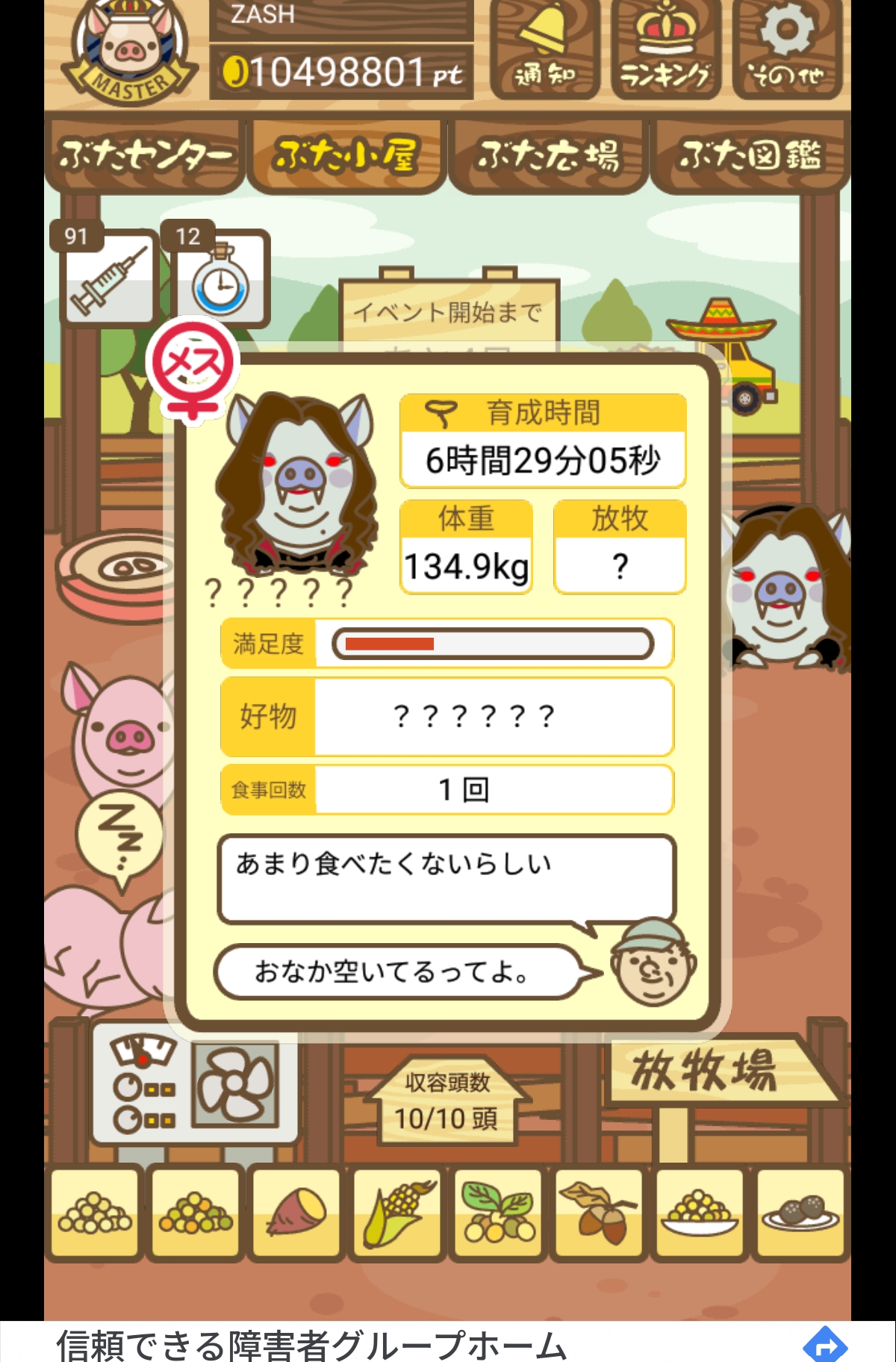
Task: Feed the sweet potato
Action: pyautogui.click(x=296, y=1213)
